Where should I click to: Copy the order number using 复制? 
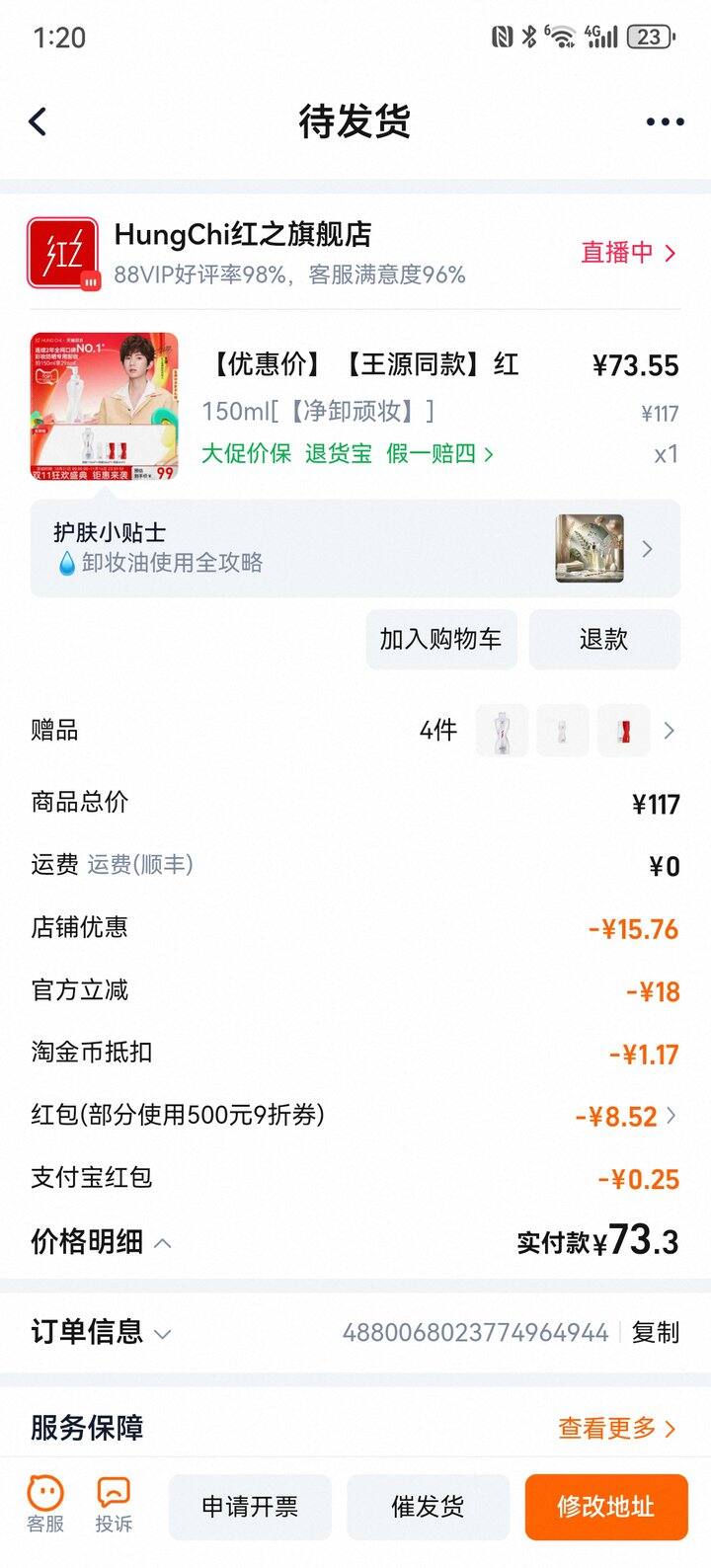coord(655,1332)
